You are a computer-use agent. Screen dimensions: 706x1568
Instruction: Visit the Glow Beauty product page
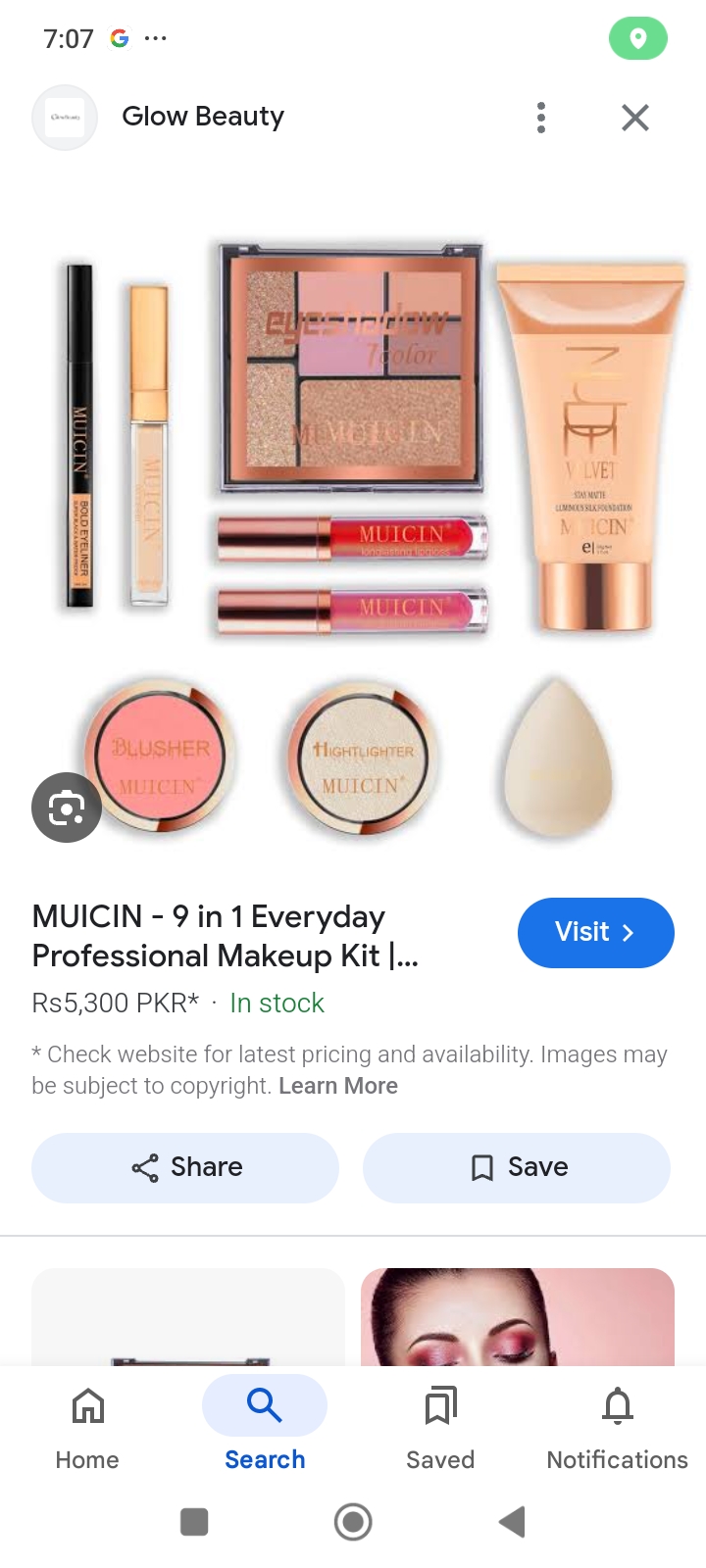(x=595, y=932)
